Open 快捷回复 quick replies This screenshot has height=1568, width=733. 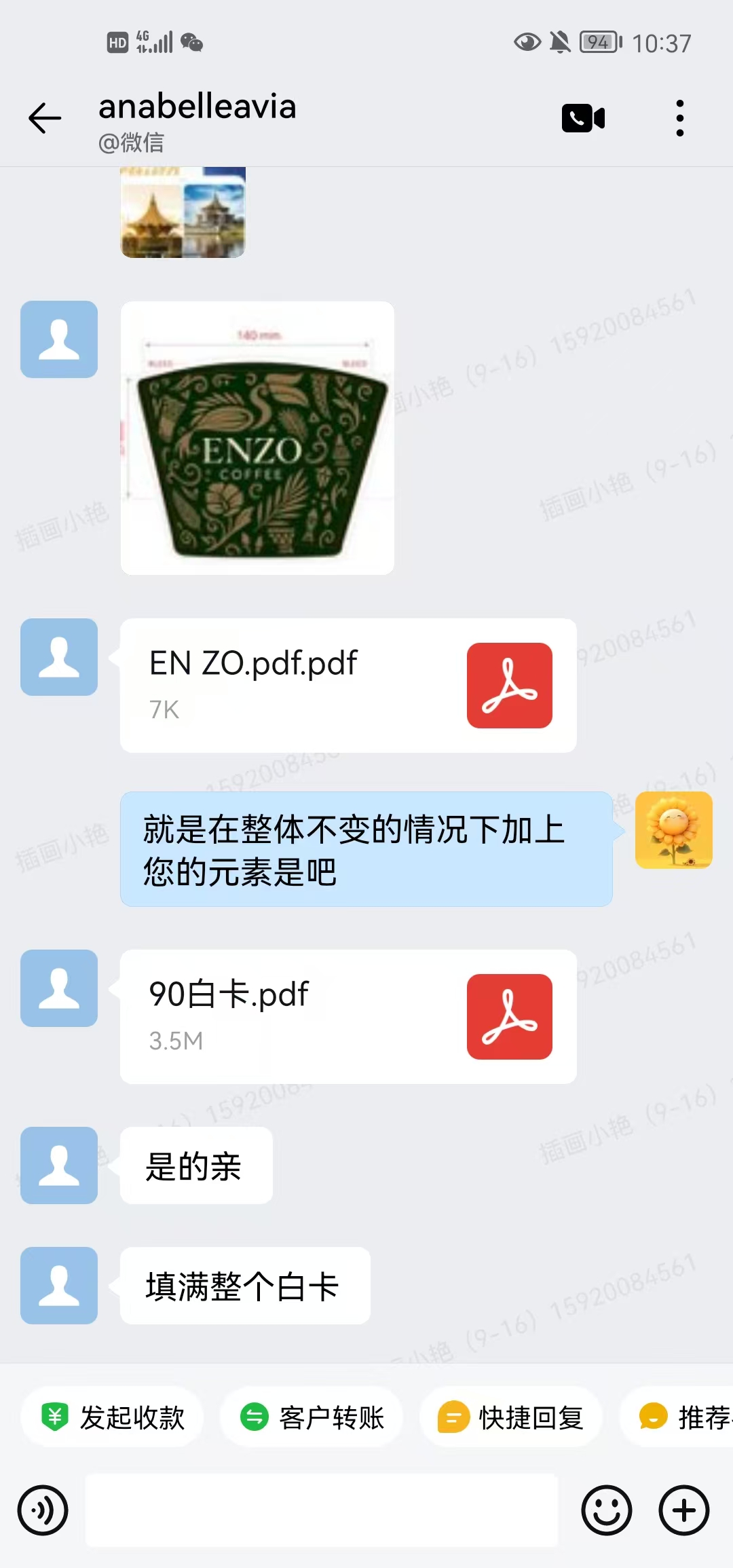[x=511, y=1417]
